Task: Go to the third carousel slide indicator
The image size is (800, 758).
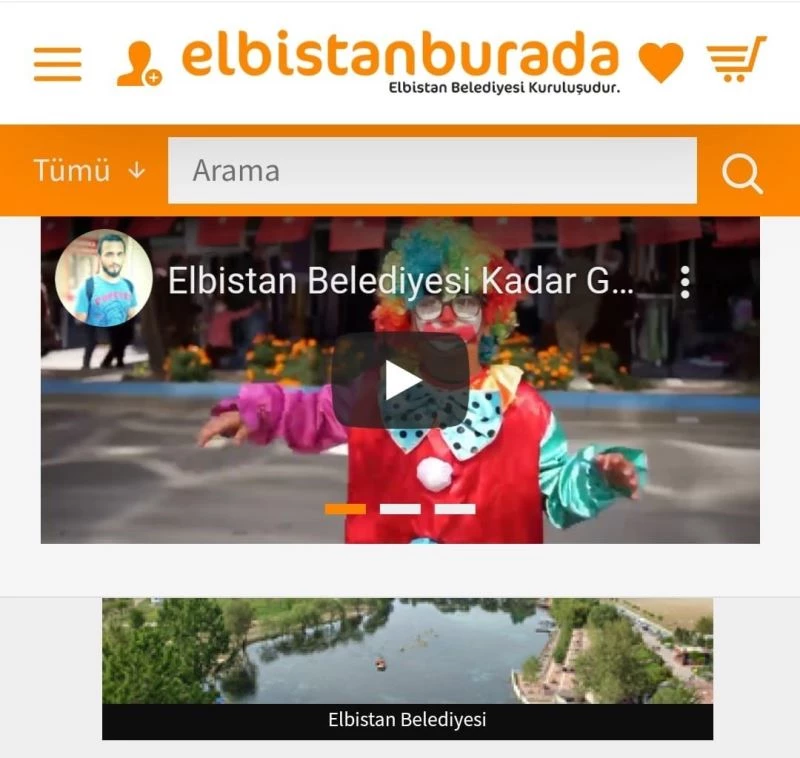Action: (x=455, y=509)
